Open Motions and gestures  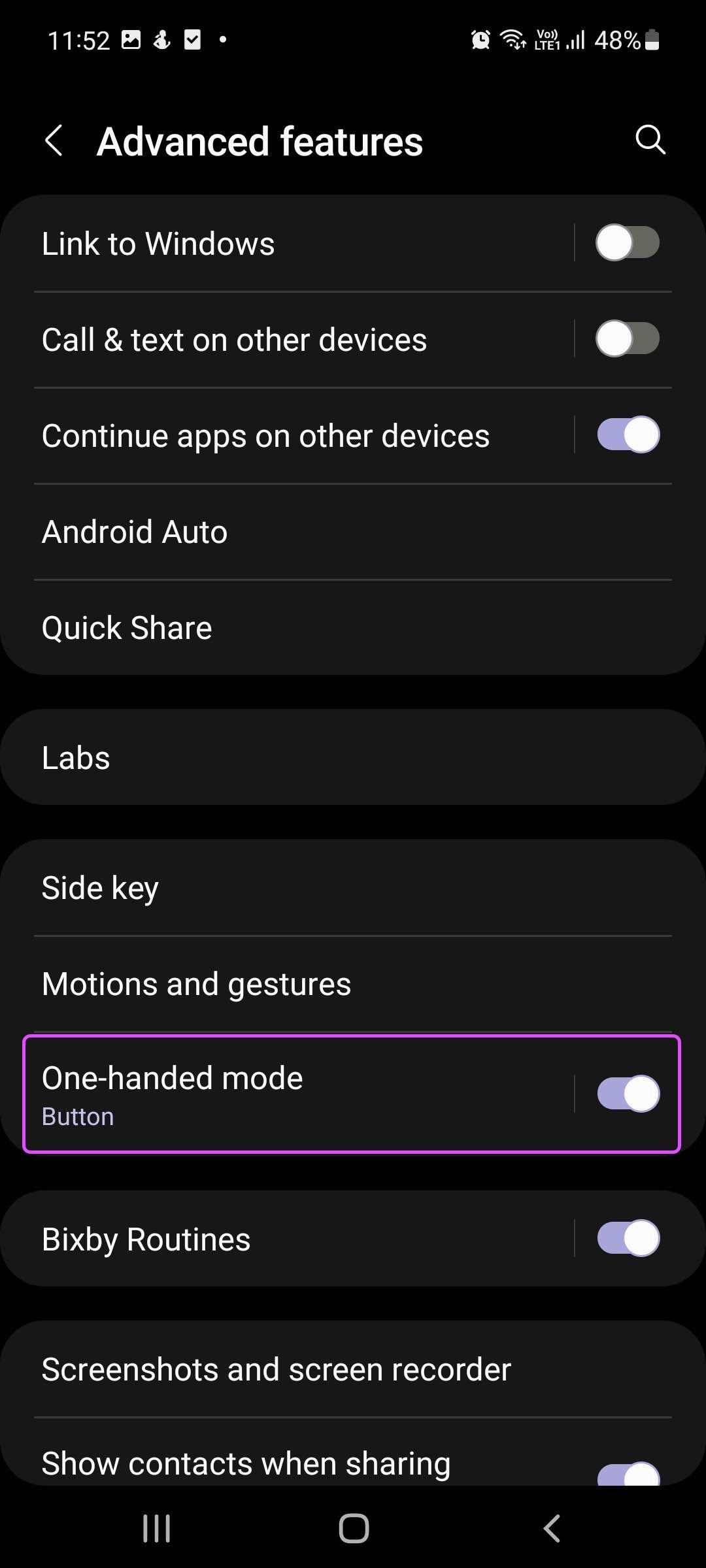tap(353, 984)
